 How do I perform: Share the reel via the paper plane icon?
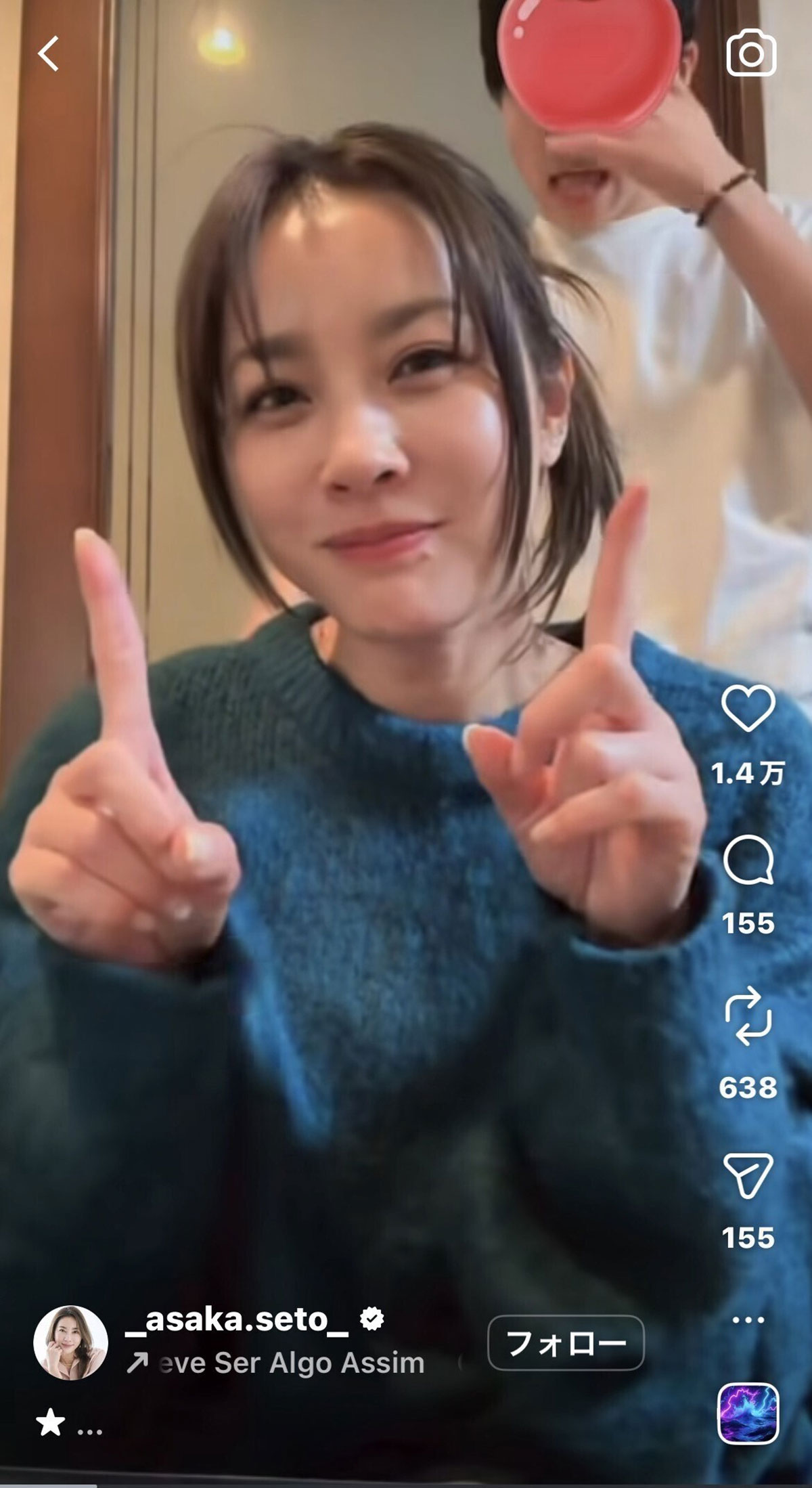coord(748,1176)
